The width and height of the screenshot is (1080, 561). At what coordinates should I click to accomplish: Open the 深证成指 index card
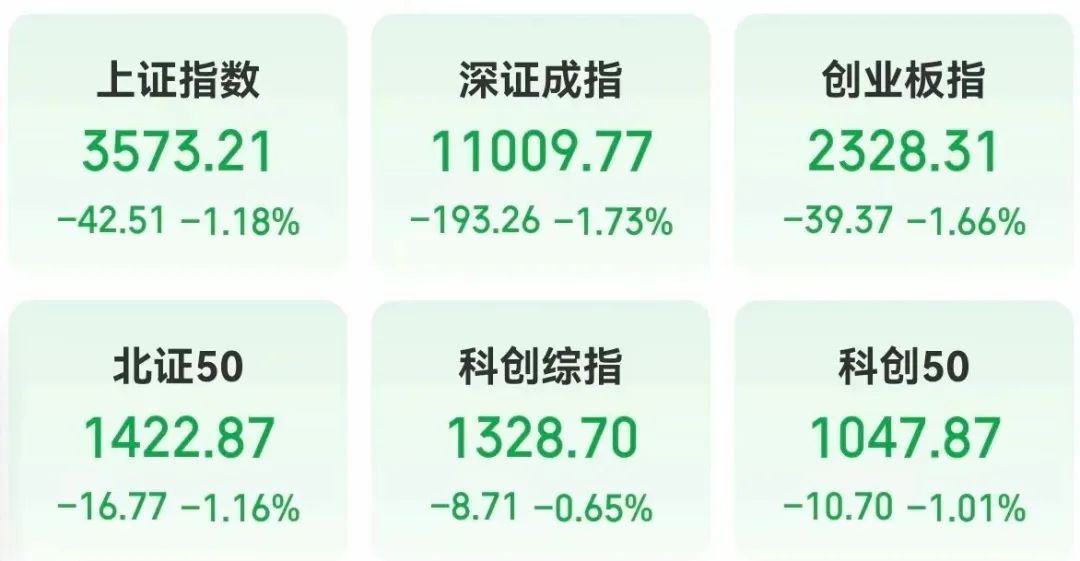pyautogui.click(x=541, y=150)
